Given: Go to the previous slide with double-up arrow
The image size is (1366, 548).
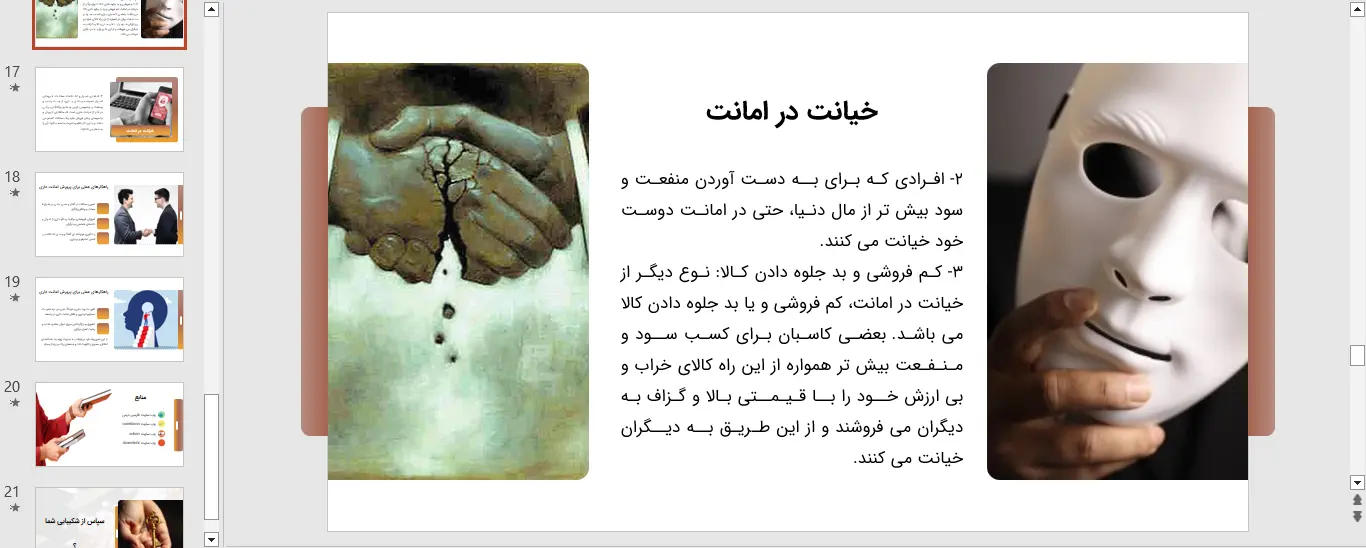Looking at the screenshot, I should pos(1357,500).
